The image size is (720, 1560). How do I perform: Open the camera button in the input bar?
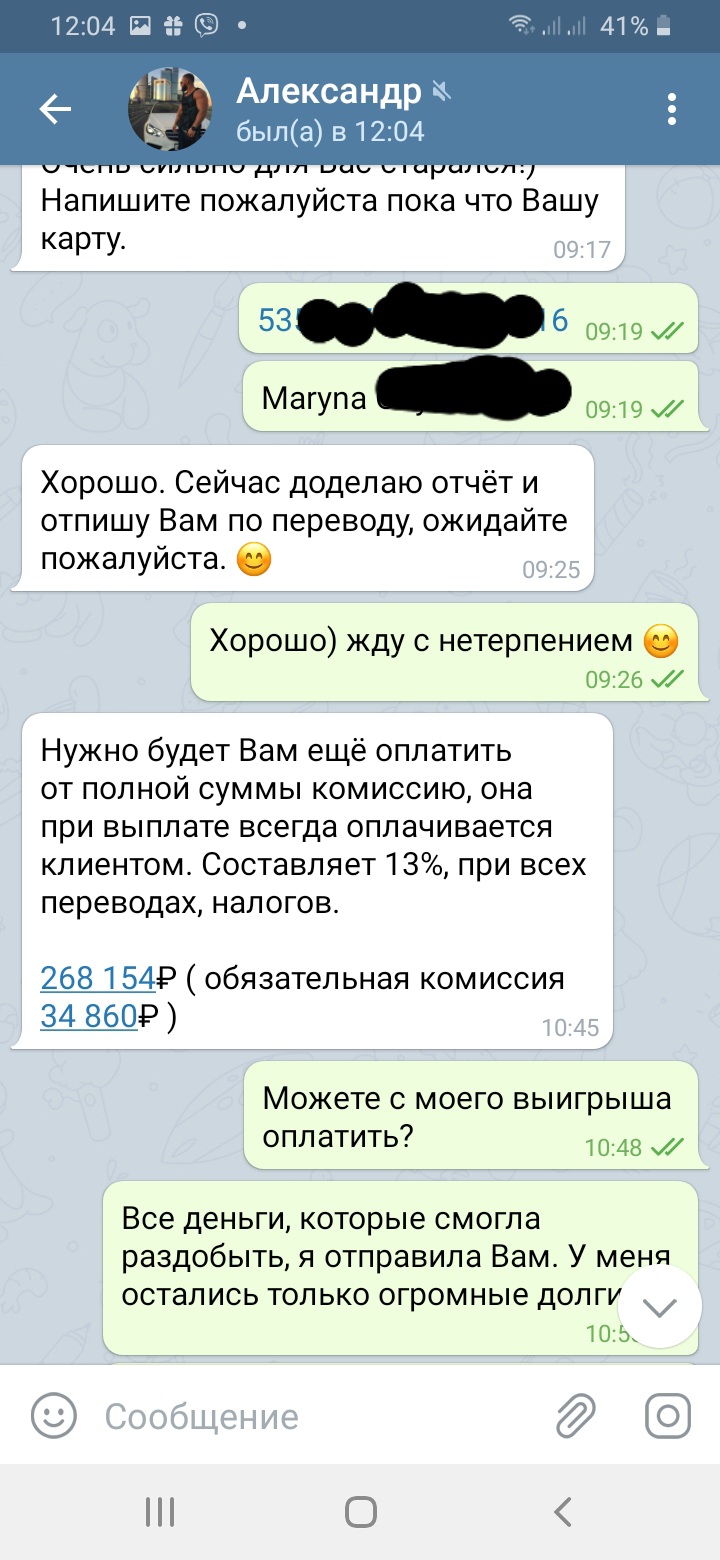(667, 1416)
